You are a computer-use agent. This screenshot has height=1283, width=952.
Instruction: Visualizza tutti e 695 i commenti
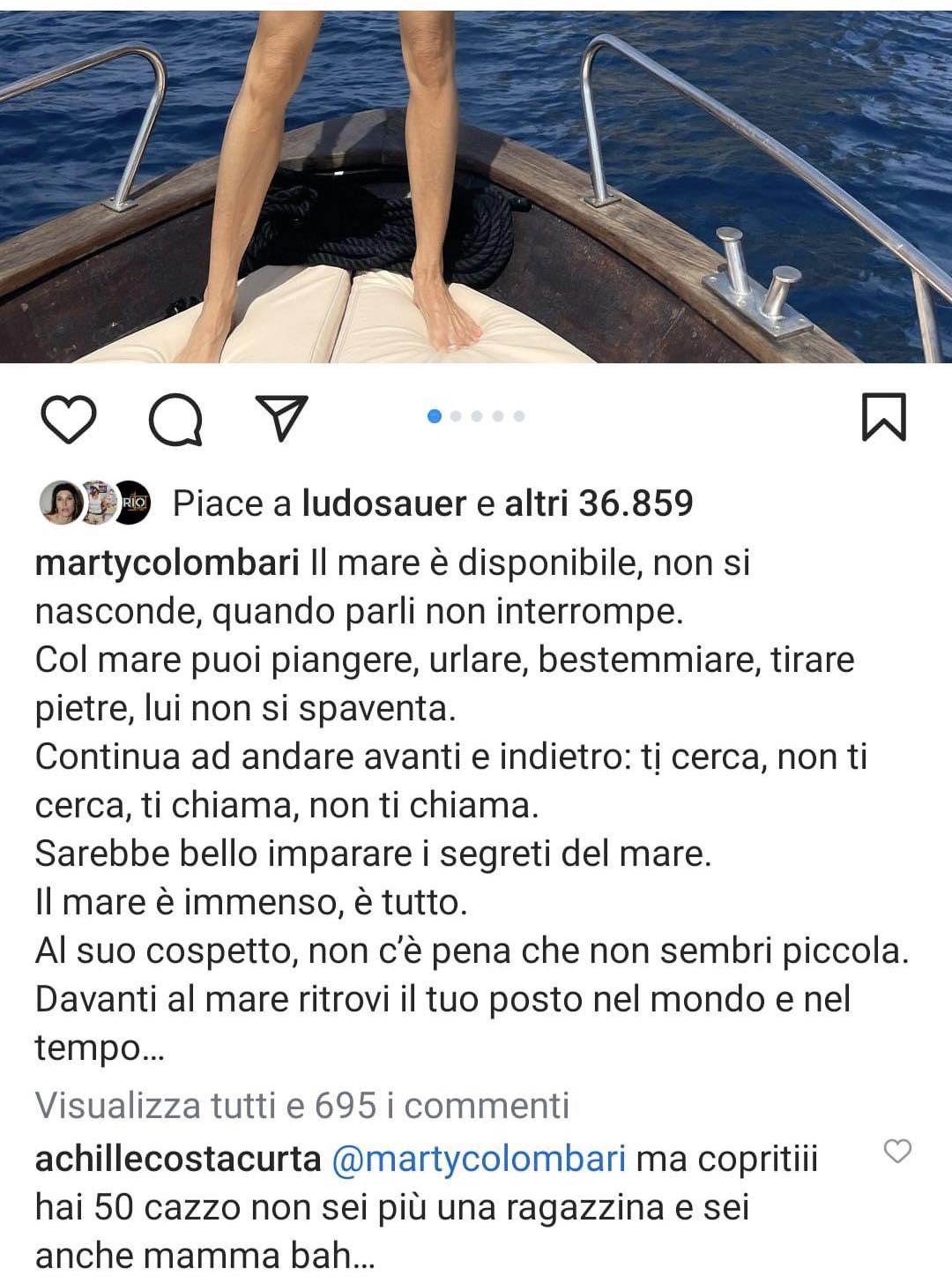301,1105
